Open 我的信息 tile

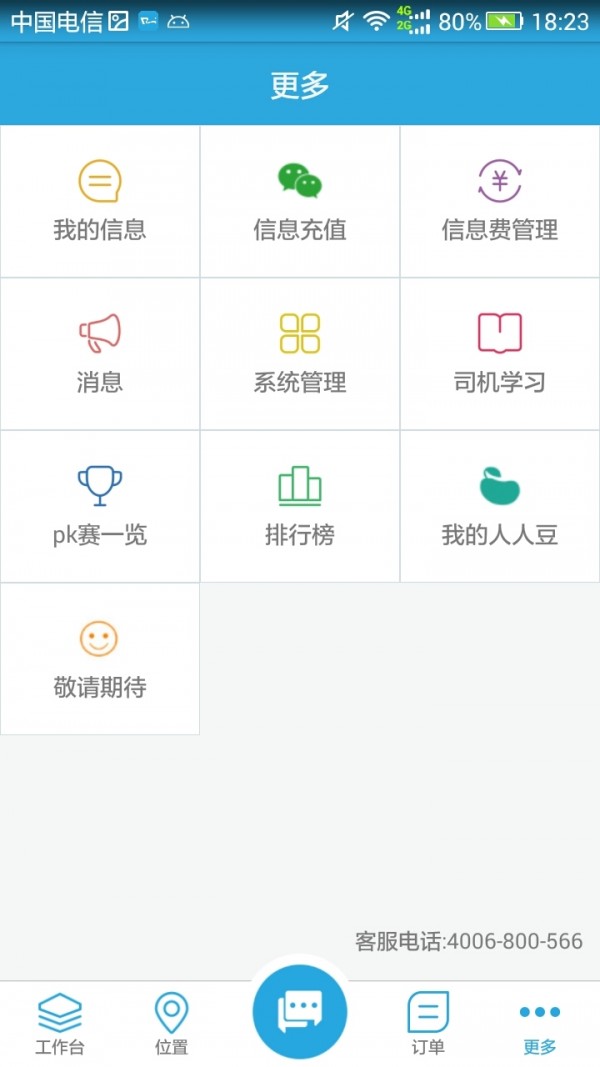point(100,201)
